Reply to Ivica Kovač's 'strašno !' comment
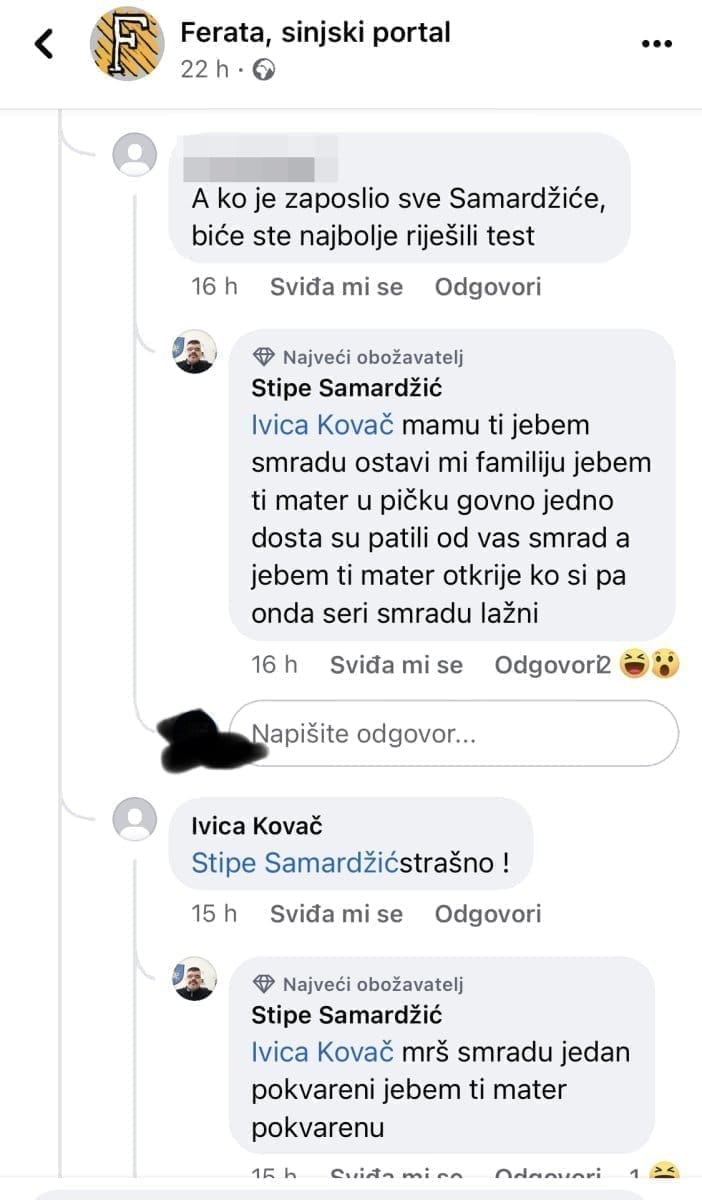Screen dimensions: 702x1200 pyautogui.click(x=487, y=913)
